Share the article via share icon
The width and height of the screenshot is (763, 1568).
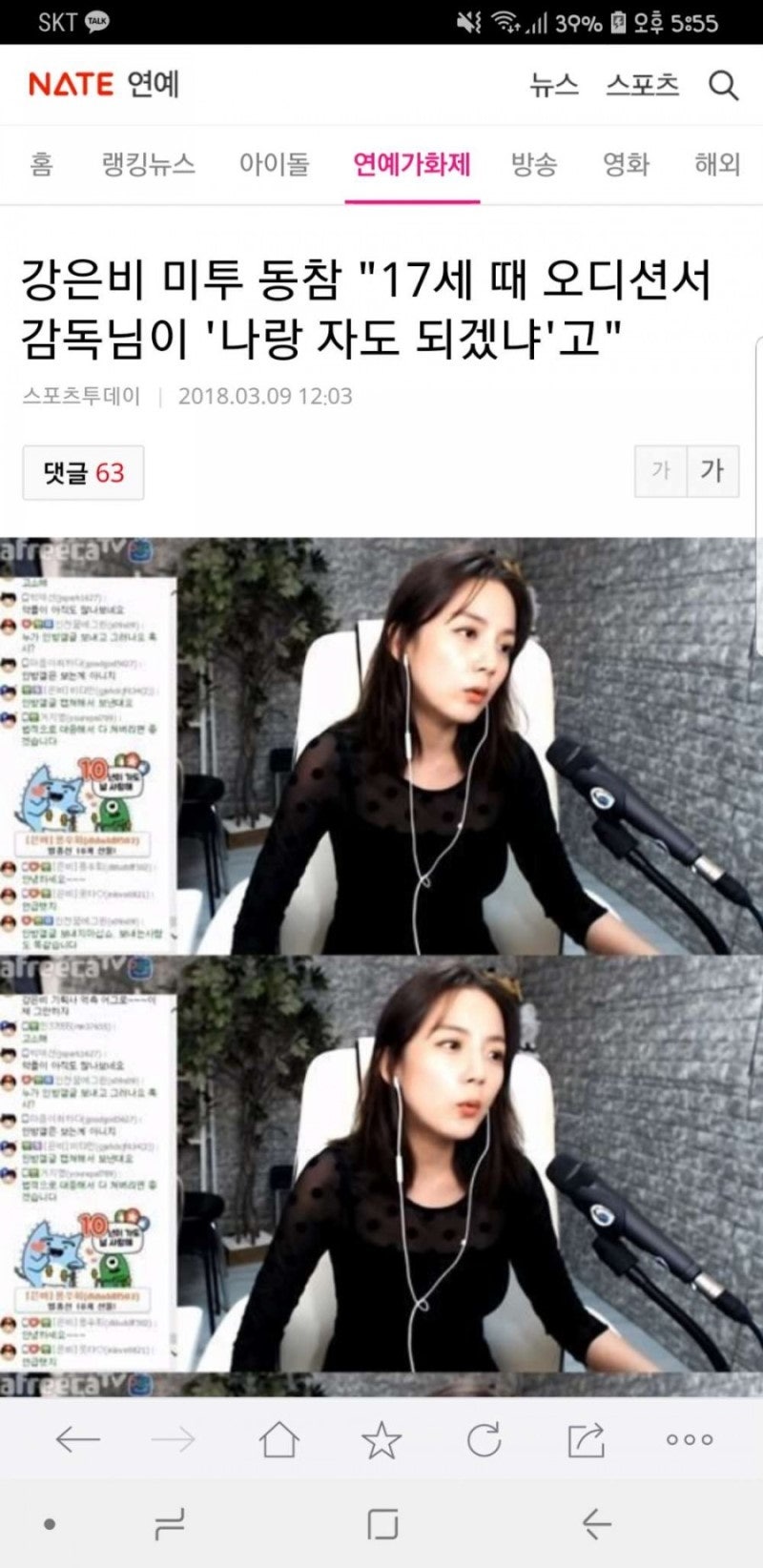[586, 1439]
